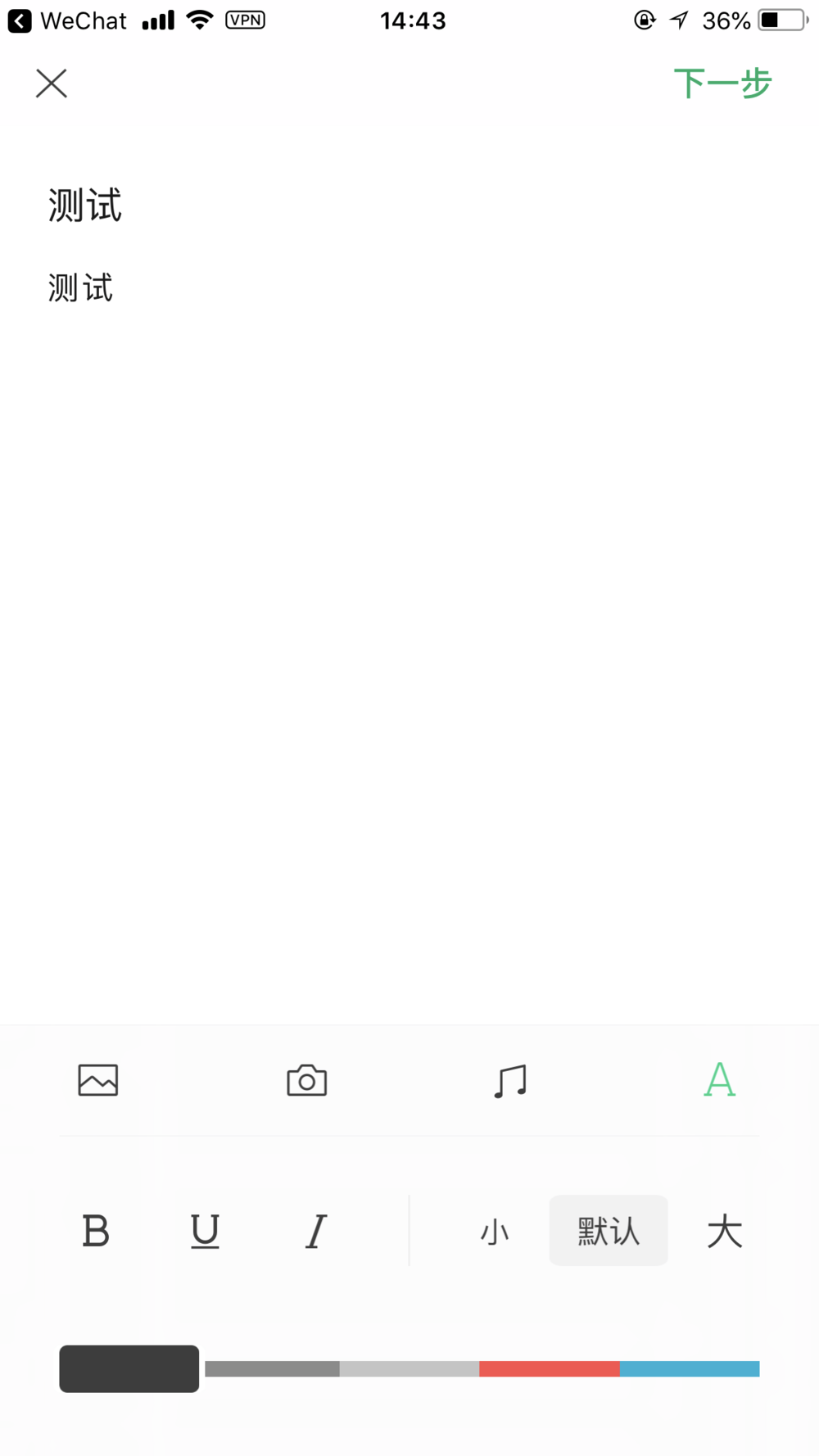Insert a picture from the gallery icon
This screenshot has height=1456, width=819.
pyautogui.click(x=98, y=1080)
